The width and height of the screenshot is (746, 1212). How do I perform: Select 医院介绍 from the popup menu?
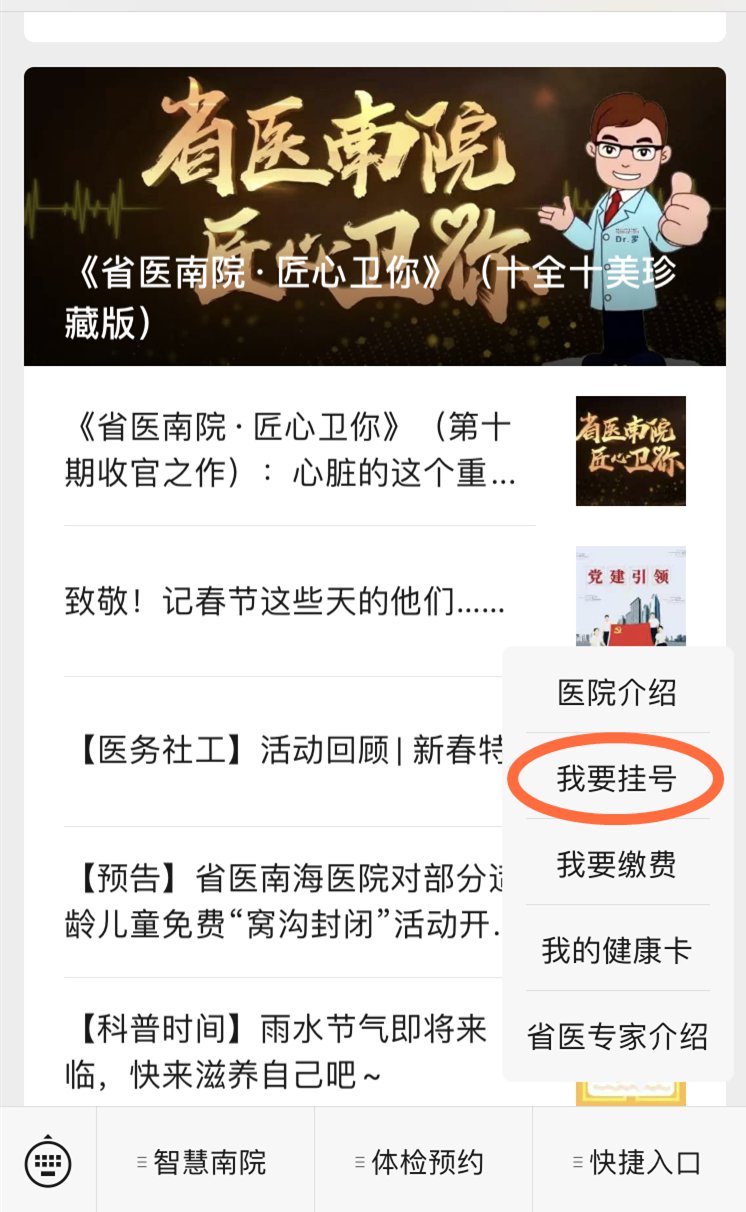pos(617,692)
